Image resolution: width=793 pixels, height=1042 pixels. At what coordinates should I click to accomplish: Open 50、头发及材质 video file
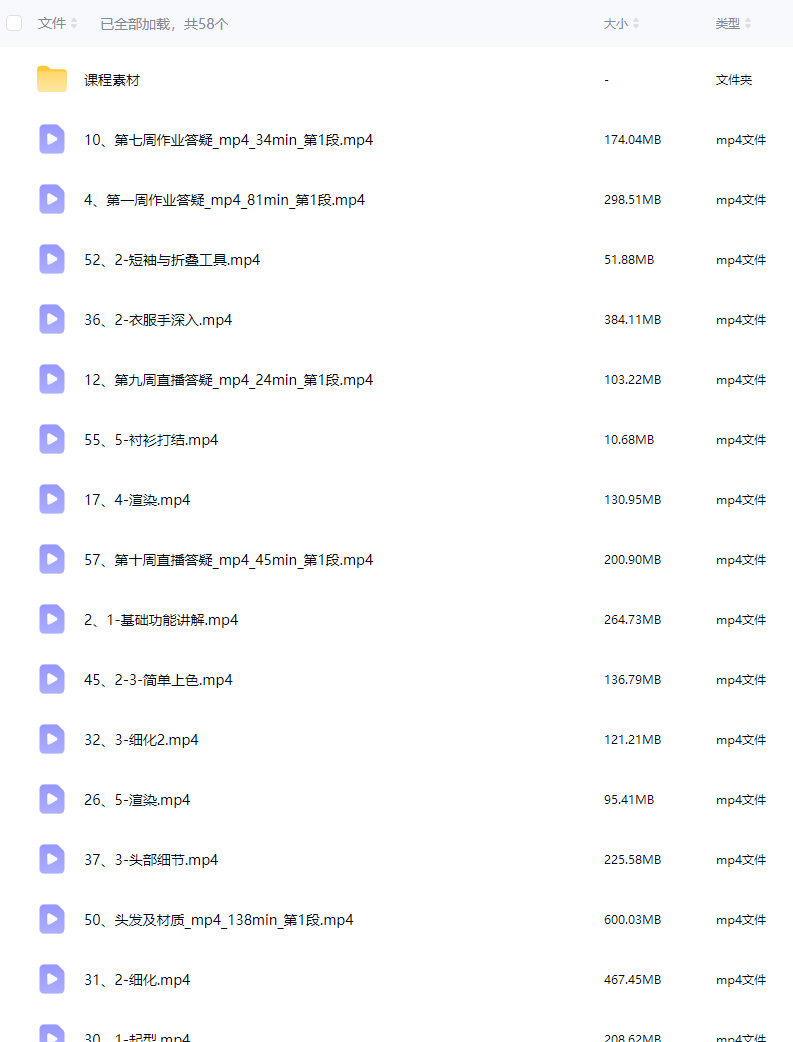pos(218,920)
